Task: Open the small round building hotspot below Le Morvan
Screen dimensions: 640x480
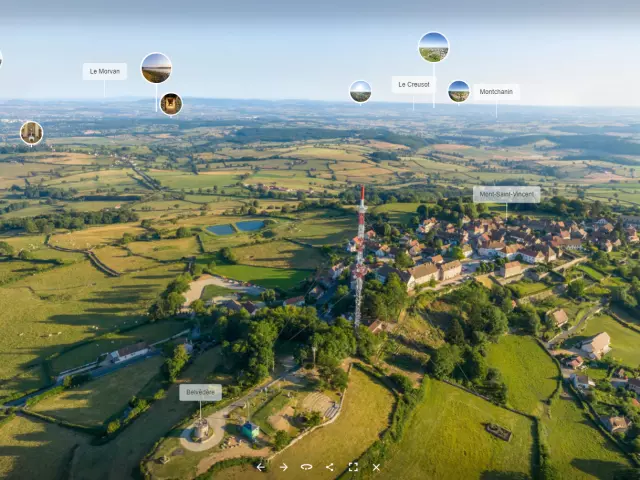Action: point(171,104)
